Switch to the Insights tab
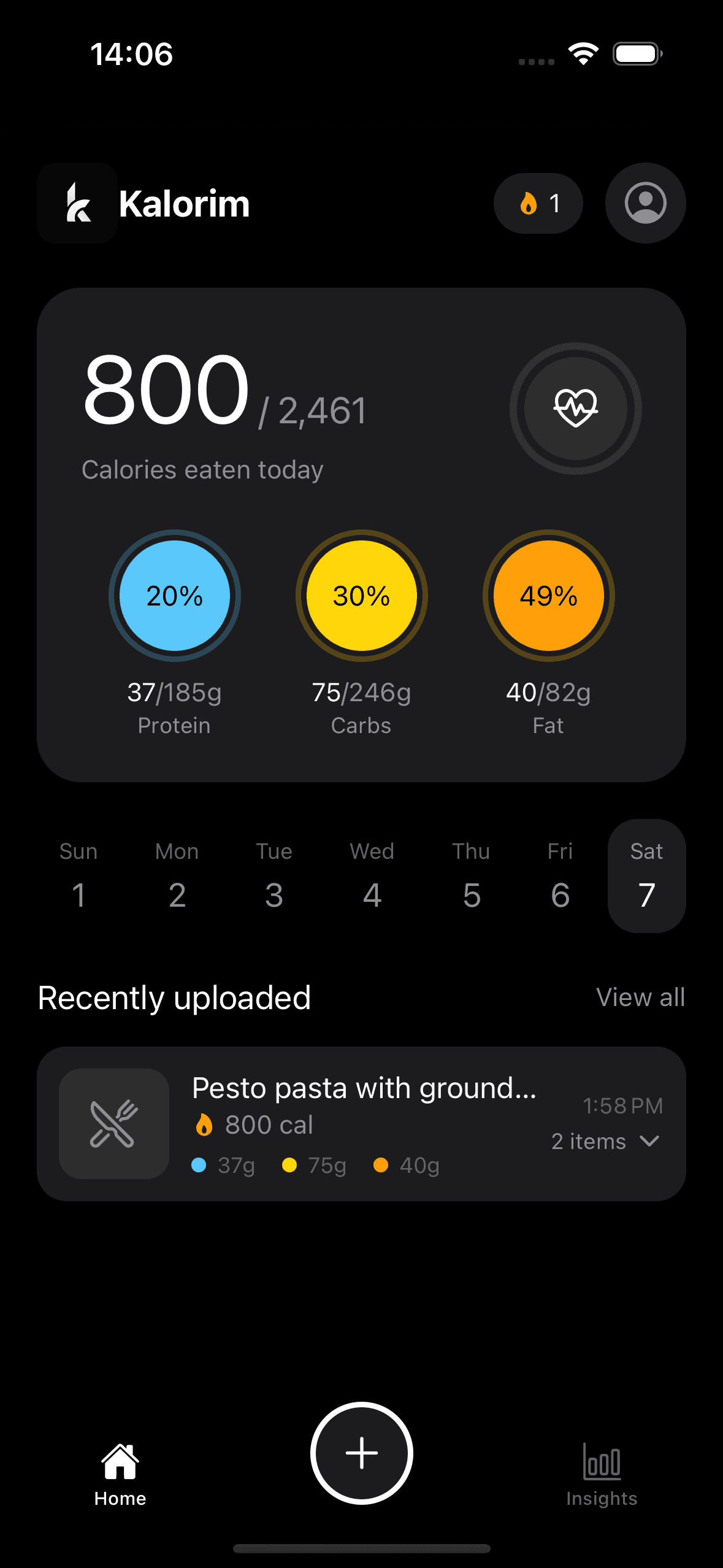The image size is (723, 1568). coord(601,1472)
